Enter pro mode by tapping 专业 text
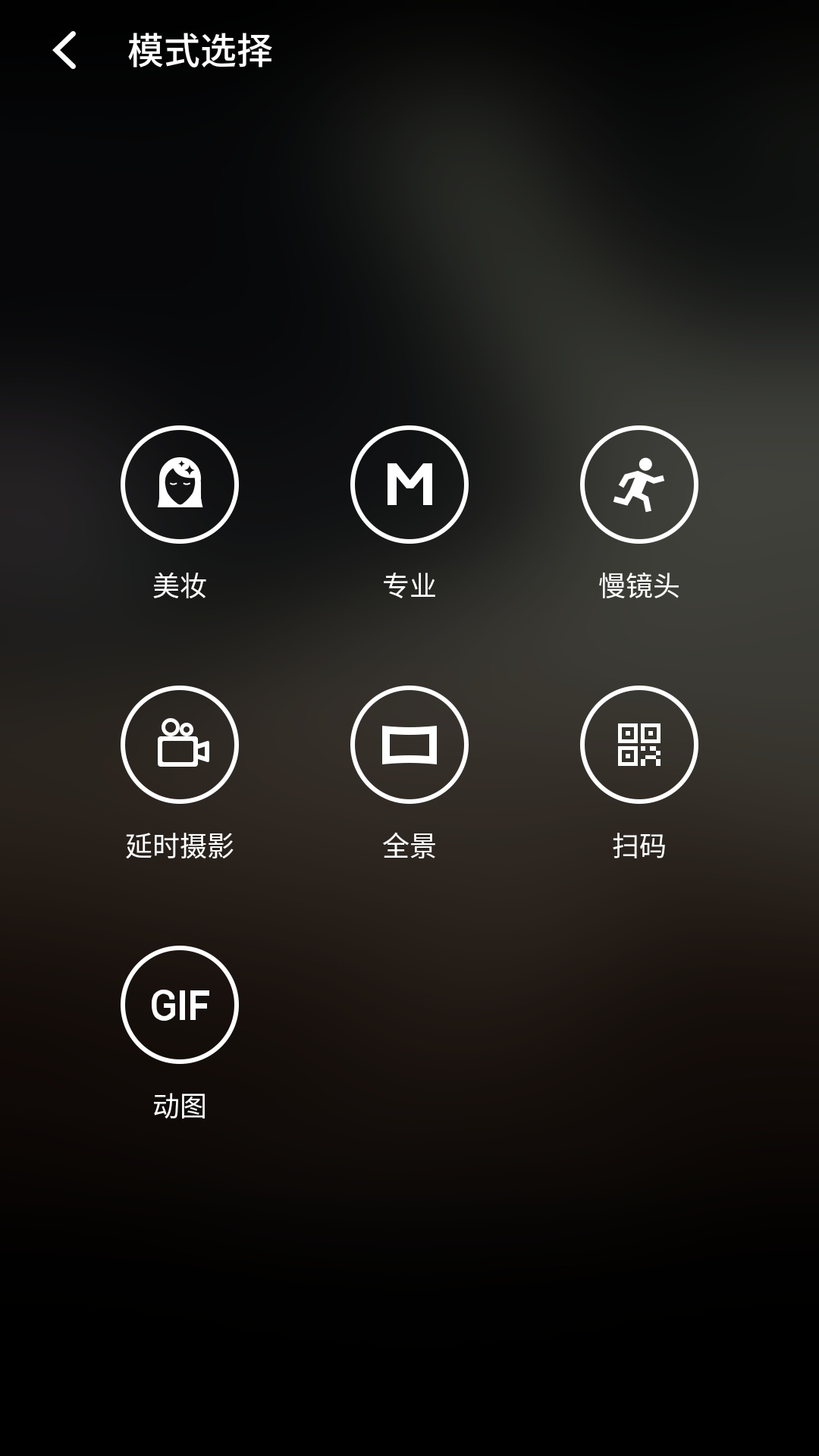 click(x=409, y=584)
